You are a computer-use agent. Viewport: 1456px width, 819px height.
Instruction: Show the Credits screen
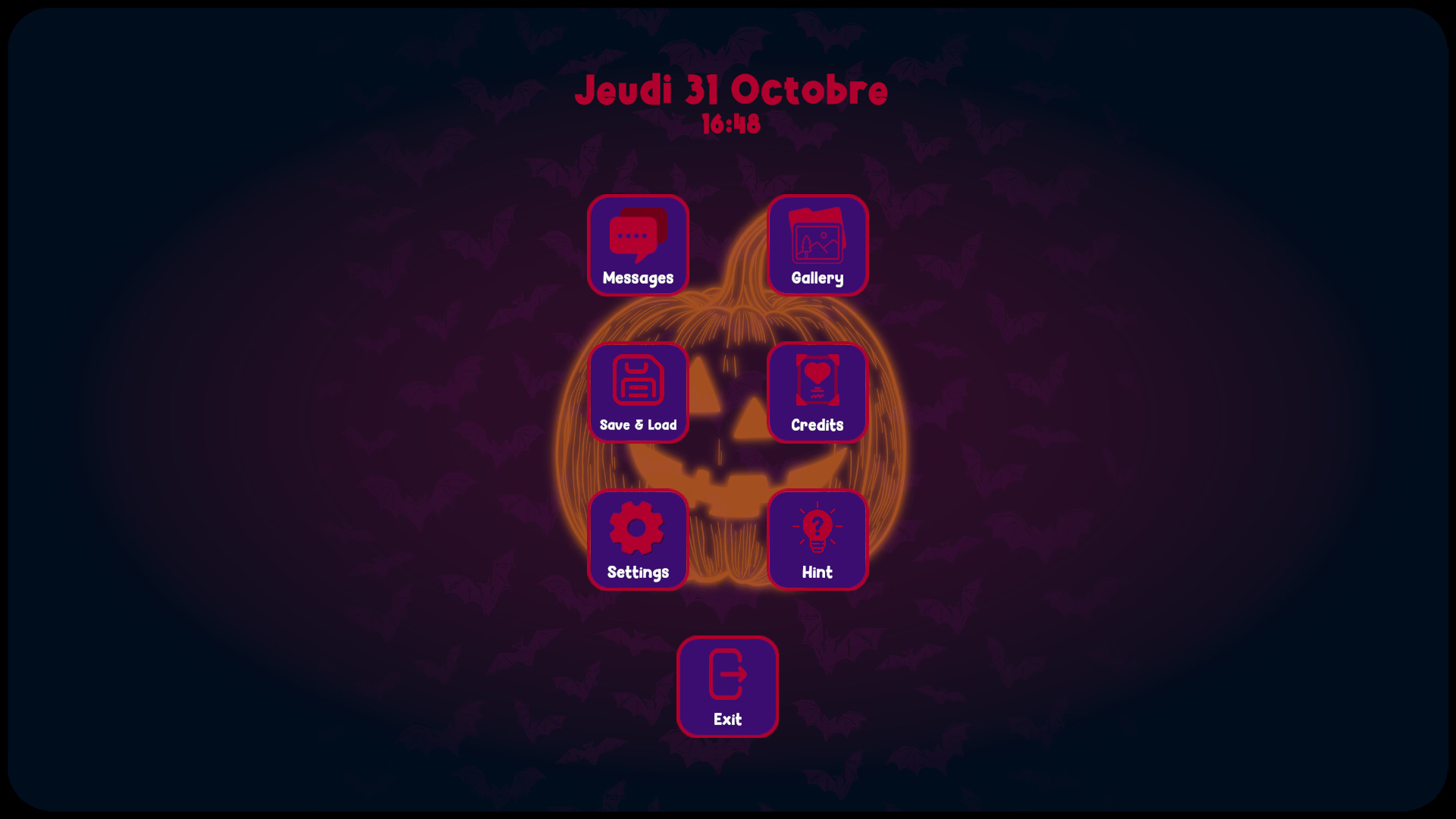(817, 392)
